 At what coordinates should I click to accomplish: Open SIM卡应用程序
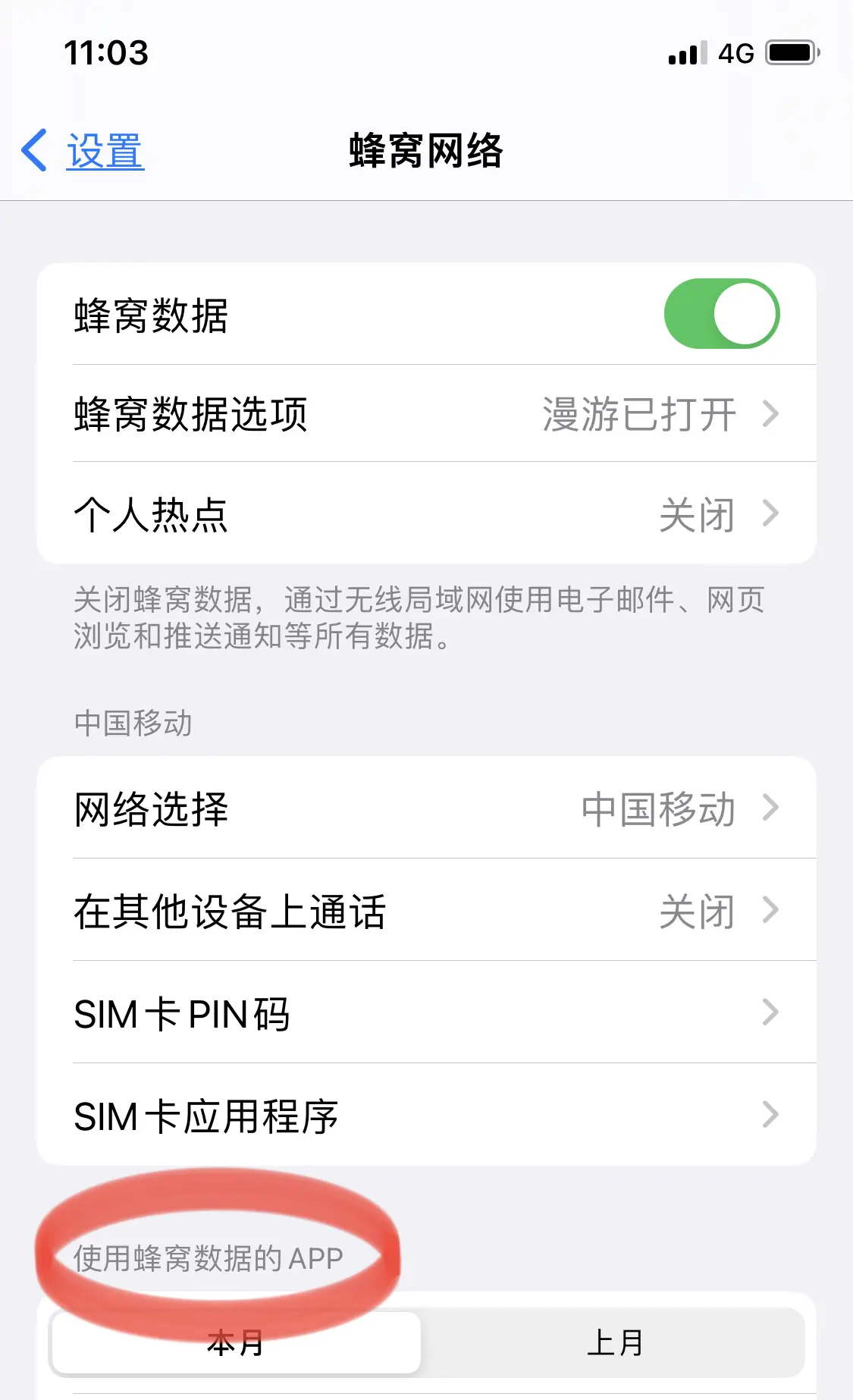click(x=426, y=1116)
